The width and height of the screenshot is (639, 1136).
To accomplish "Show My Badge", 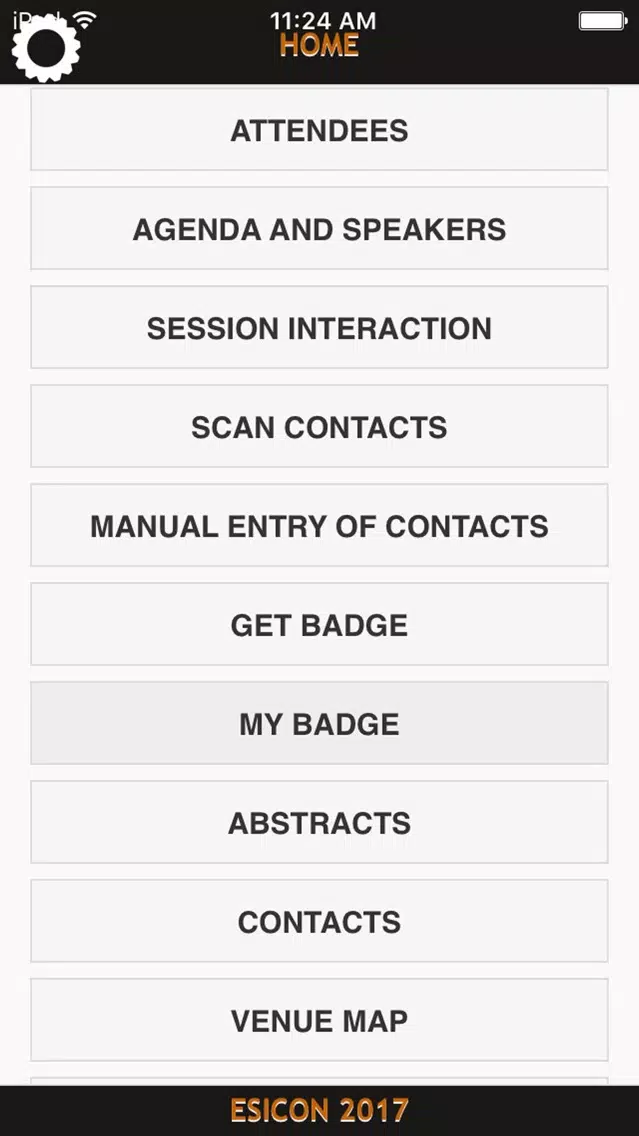I will pos(319,723).
